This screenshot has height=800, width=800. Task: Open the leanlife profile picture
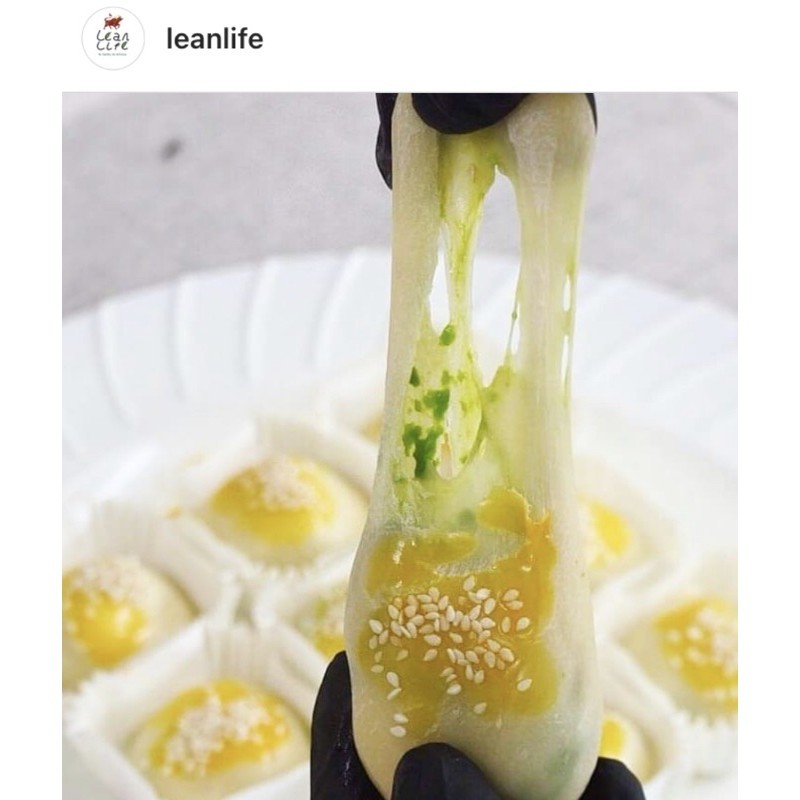click(113, 39)
